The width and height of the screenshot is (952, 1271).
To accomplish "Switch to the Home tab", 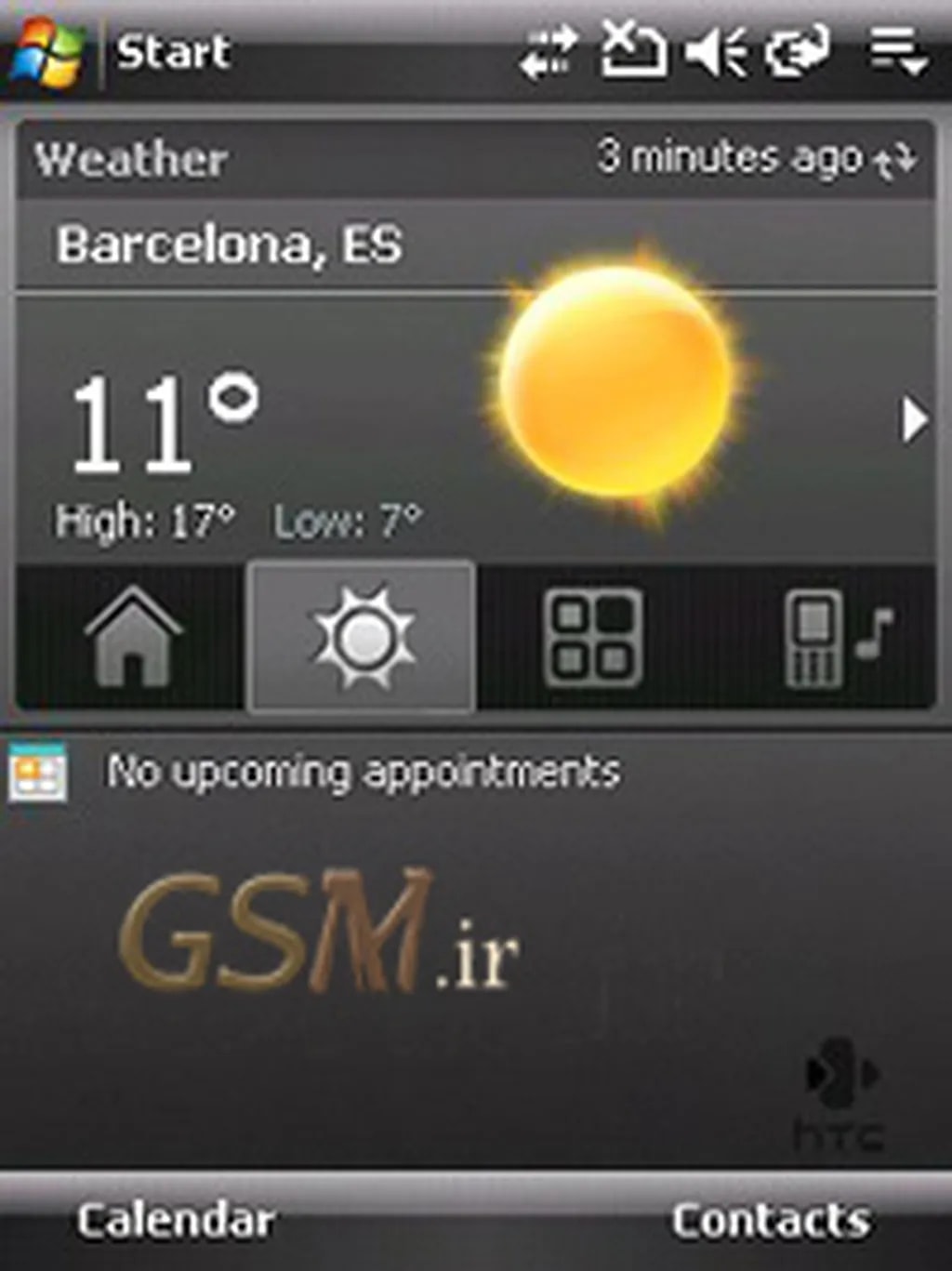I will 132,638.
